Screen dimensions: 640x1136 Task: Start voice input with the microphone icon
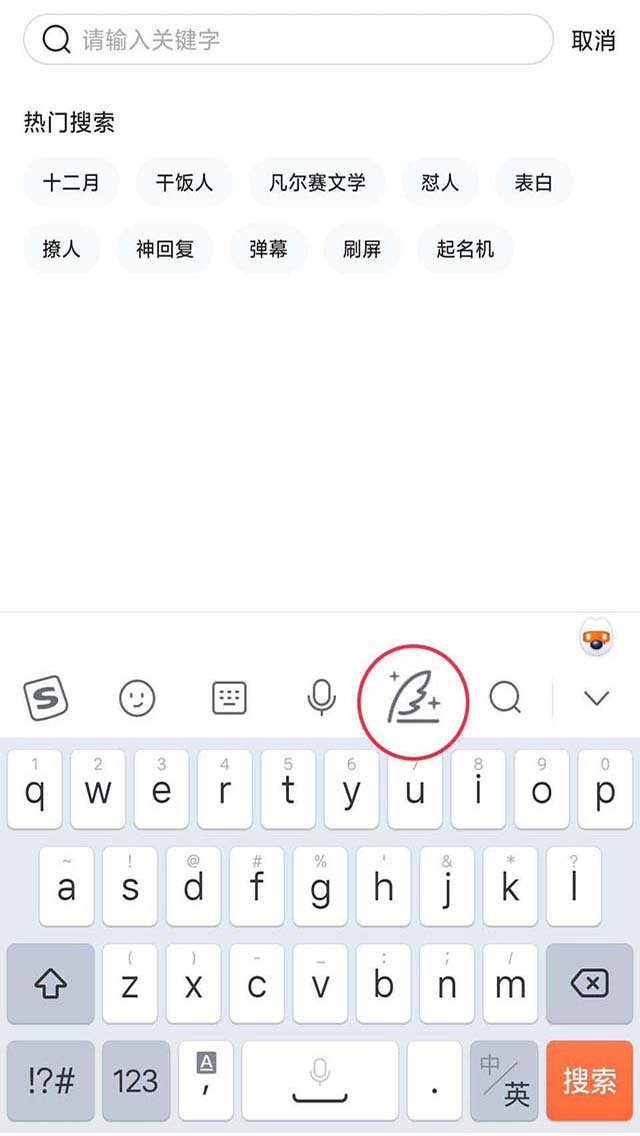pos(322,698)
